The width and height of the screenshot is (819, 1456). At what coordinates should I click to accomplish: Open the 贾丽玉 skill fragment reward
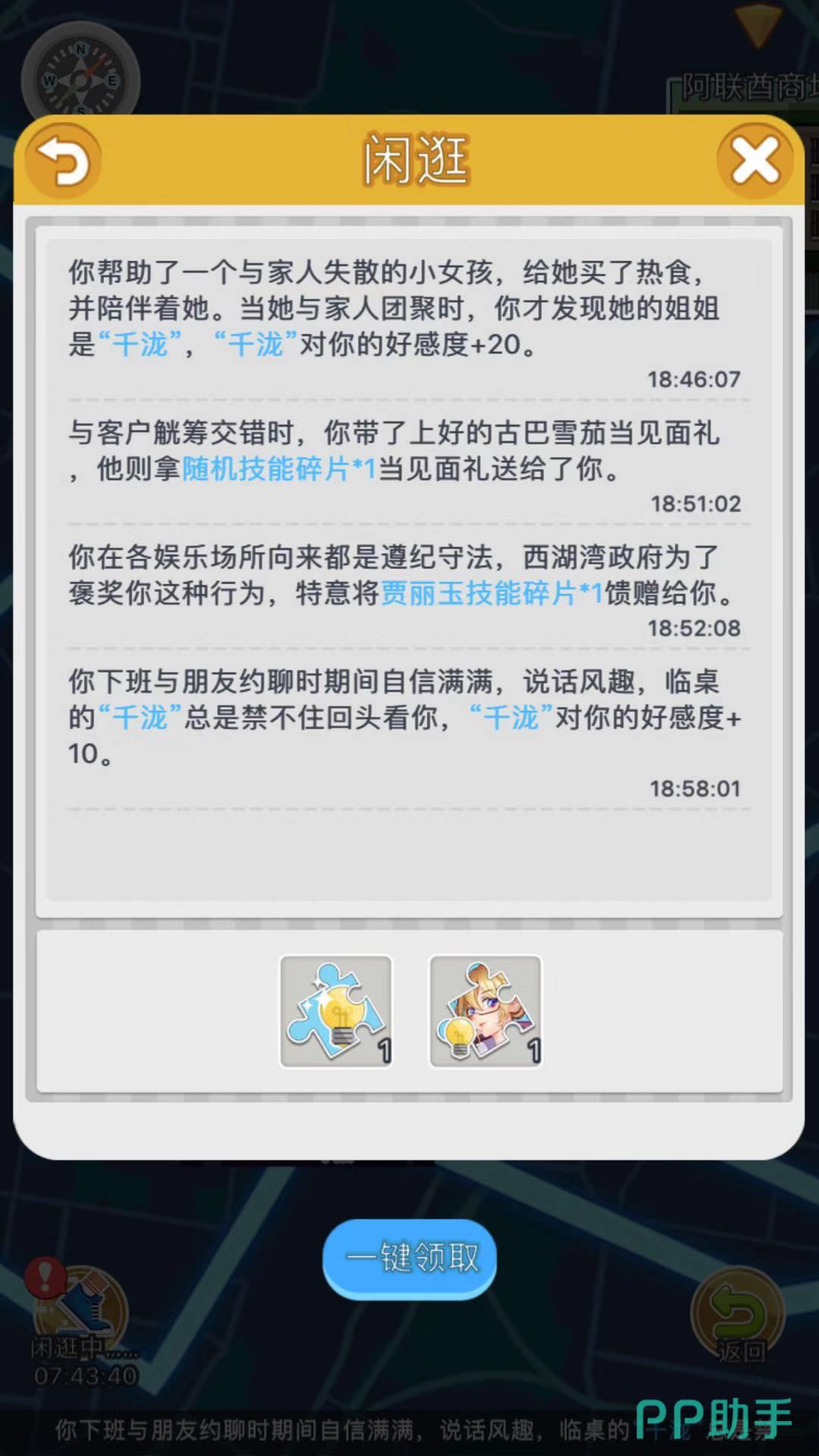[485, 1011]
